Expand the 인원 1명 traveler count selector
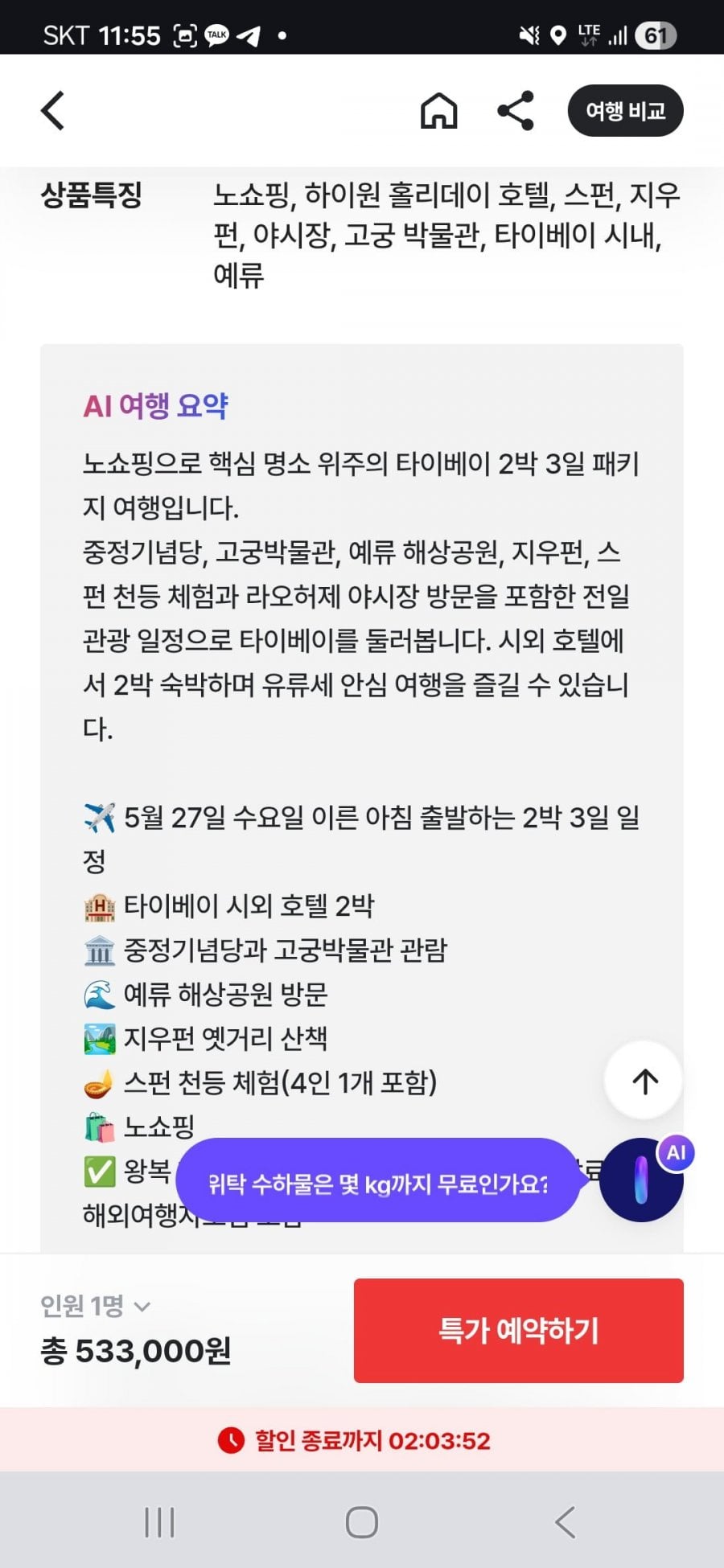724x1568 pixels. coord(95,1307)
